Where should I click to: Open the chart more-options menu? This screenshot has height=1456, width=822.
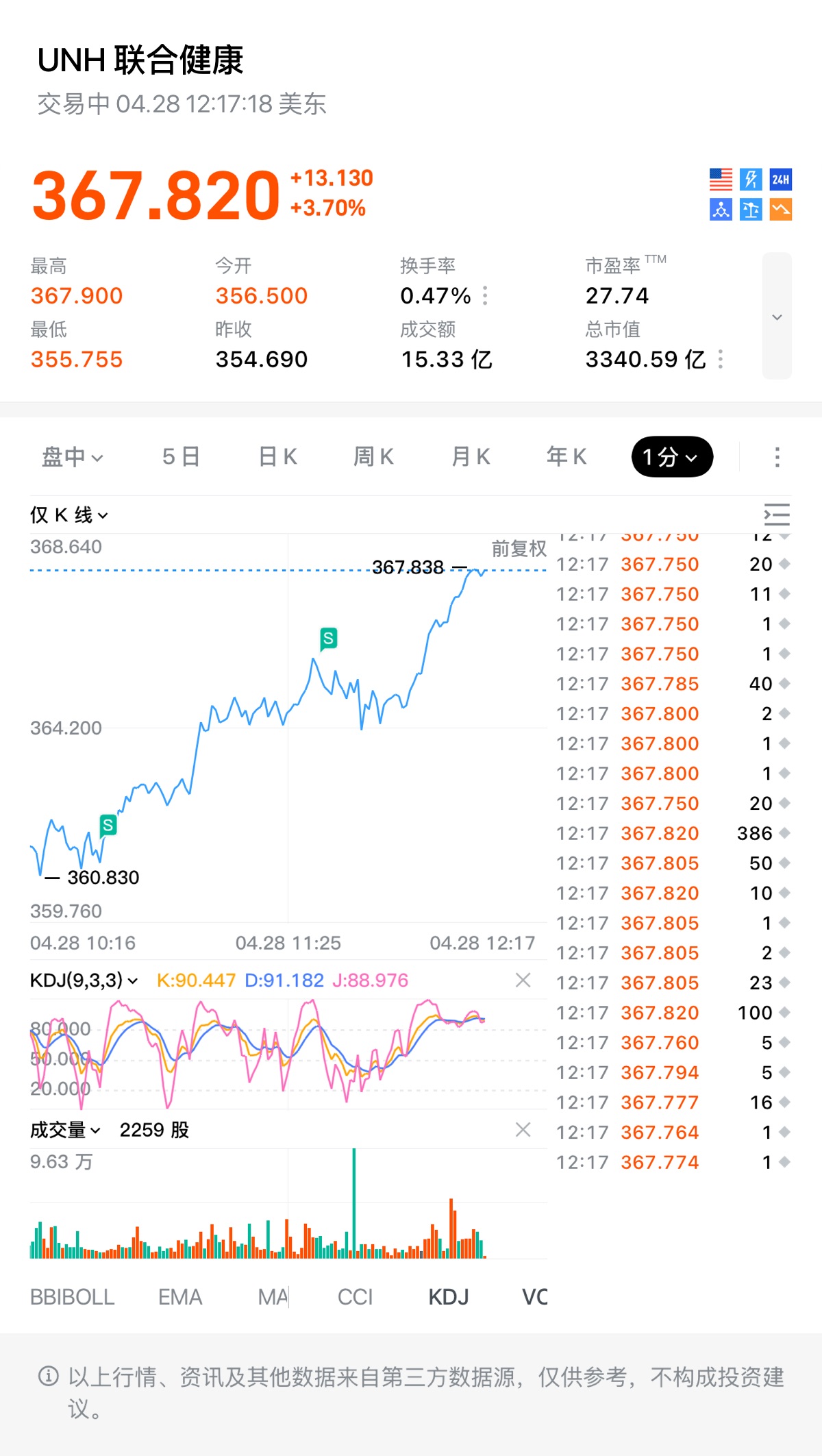777,457
